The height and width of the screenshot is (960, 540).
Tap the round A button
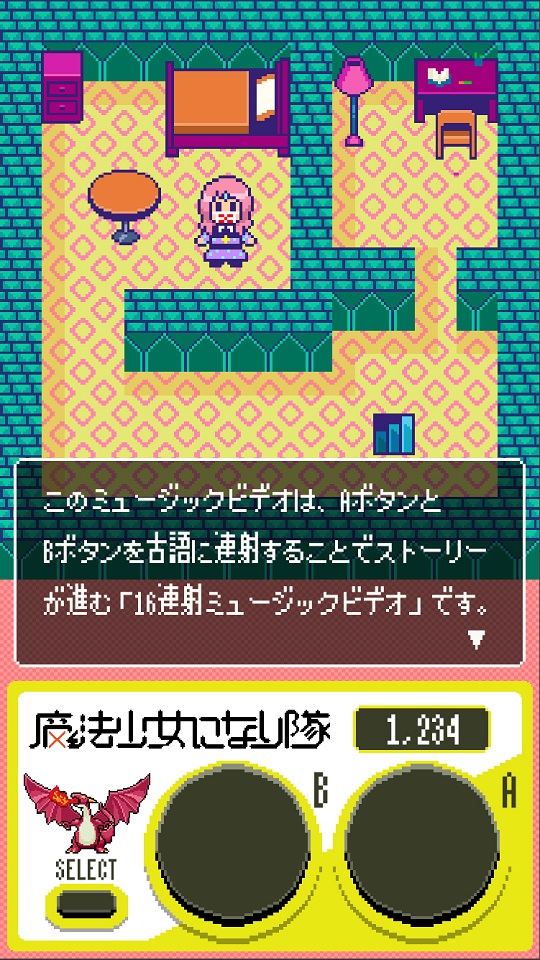tap(421, 843)
